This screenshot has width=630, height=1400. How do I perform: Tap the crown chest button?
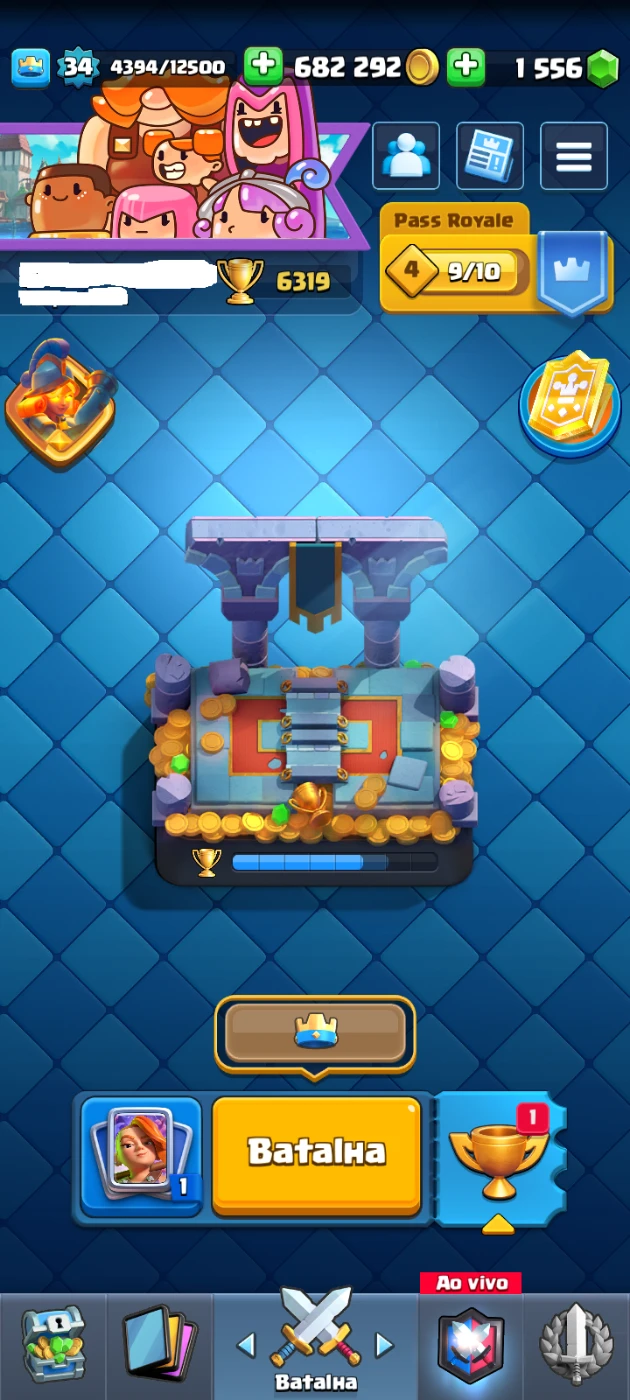coord(316,1032)
